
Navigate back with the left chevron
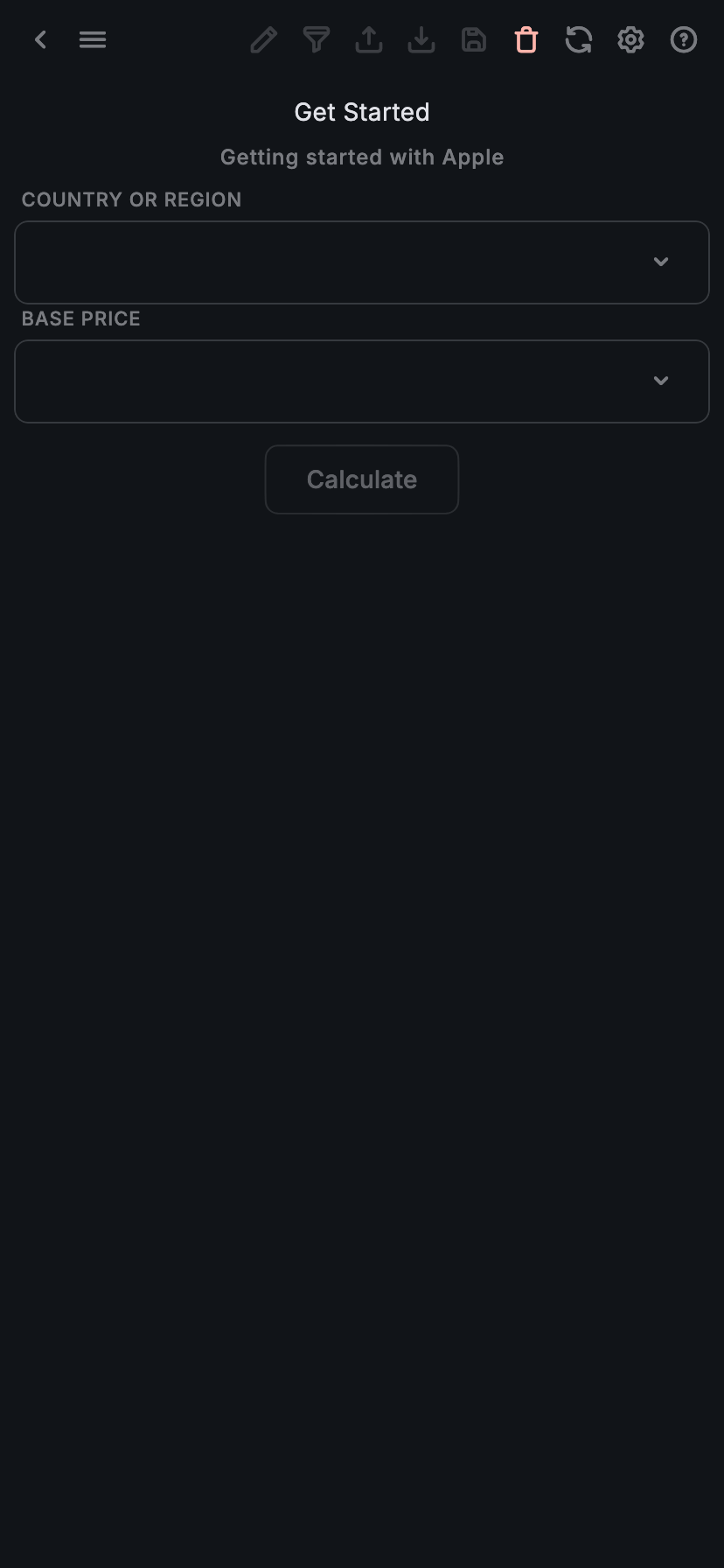pos(40,39)
